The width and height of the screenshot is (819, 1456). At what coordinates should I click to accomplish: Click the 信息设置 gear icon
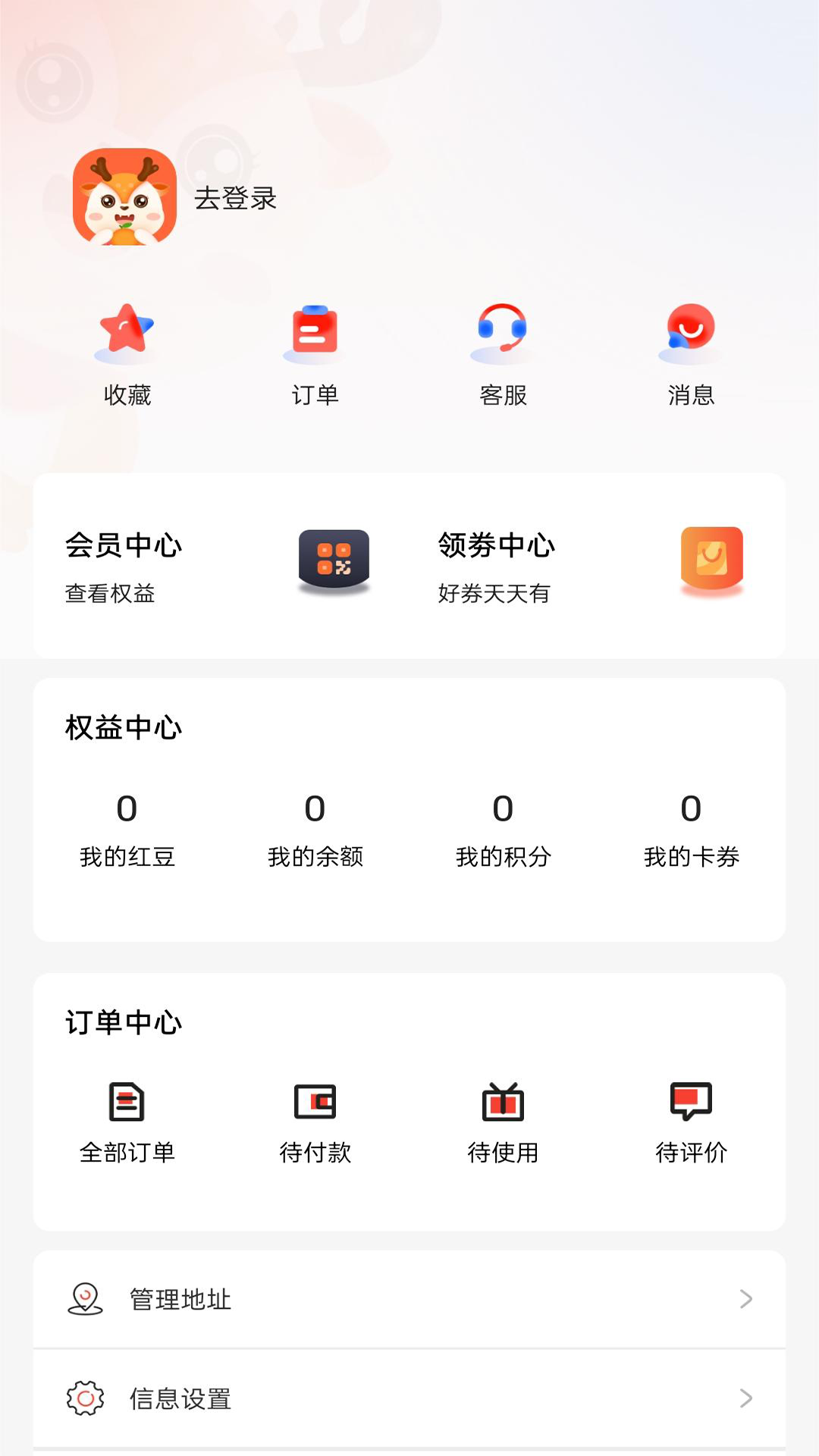point(85,1398)
